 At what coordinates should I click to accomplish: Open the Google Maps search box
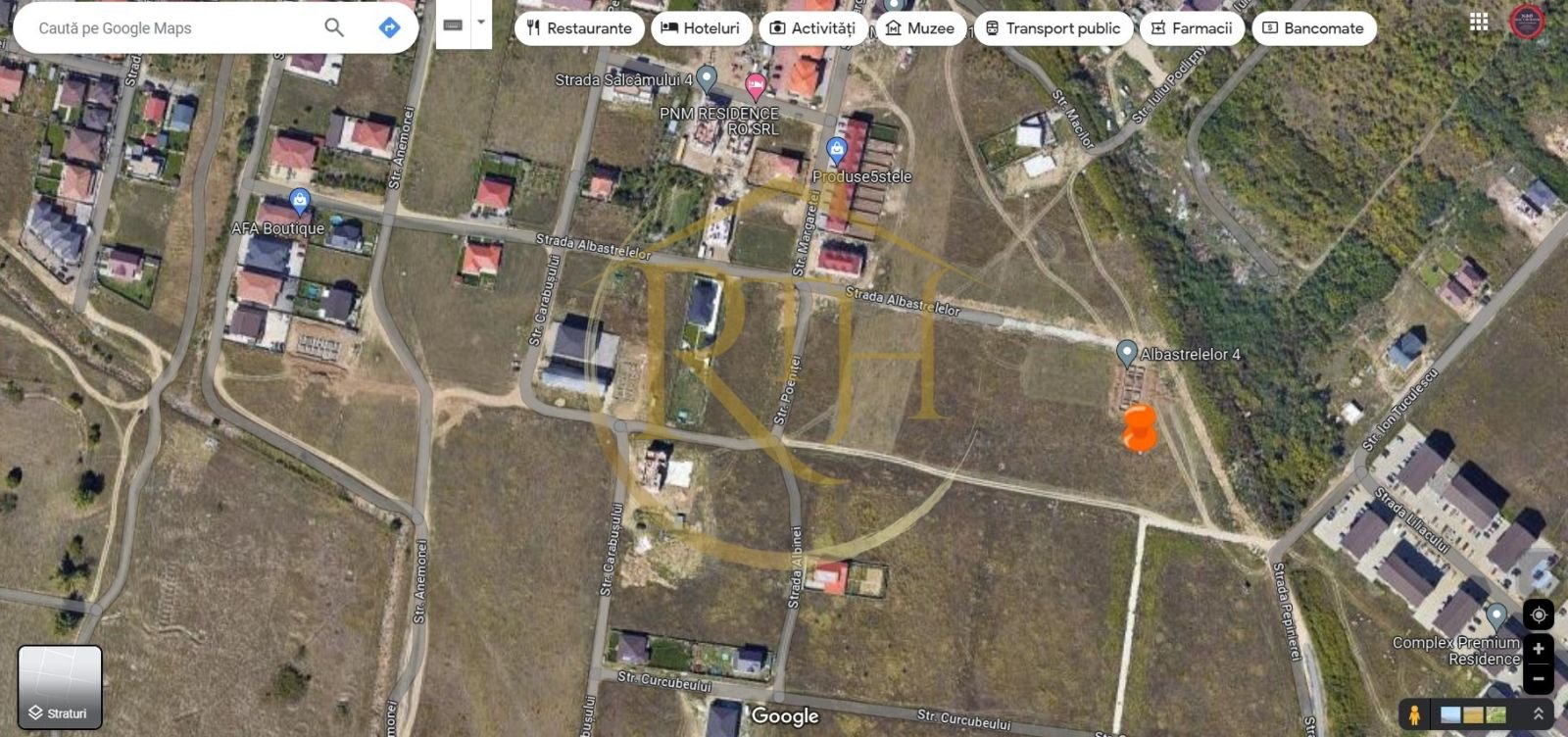pyautogui.click(x=167, y=28)
